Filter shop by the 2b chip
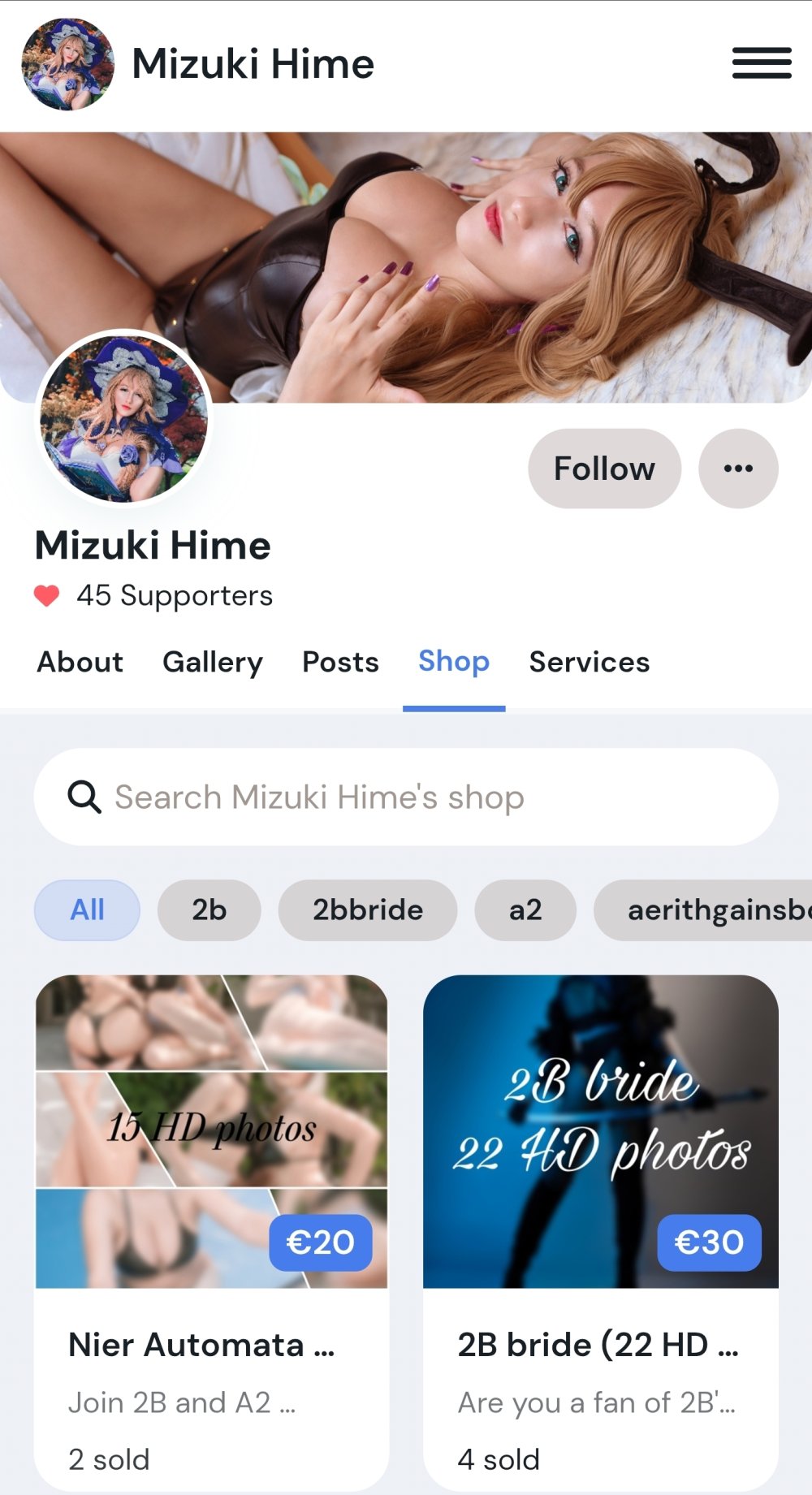Screen dimensions: 812x1495 [209, 910]
